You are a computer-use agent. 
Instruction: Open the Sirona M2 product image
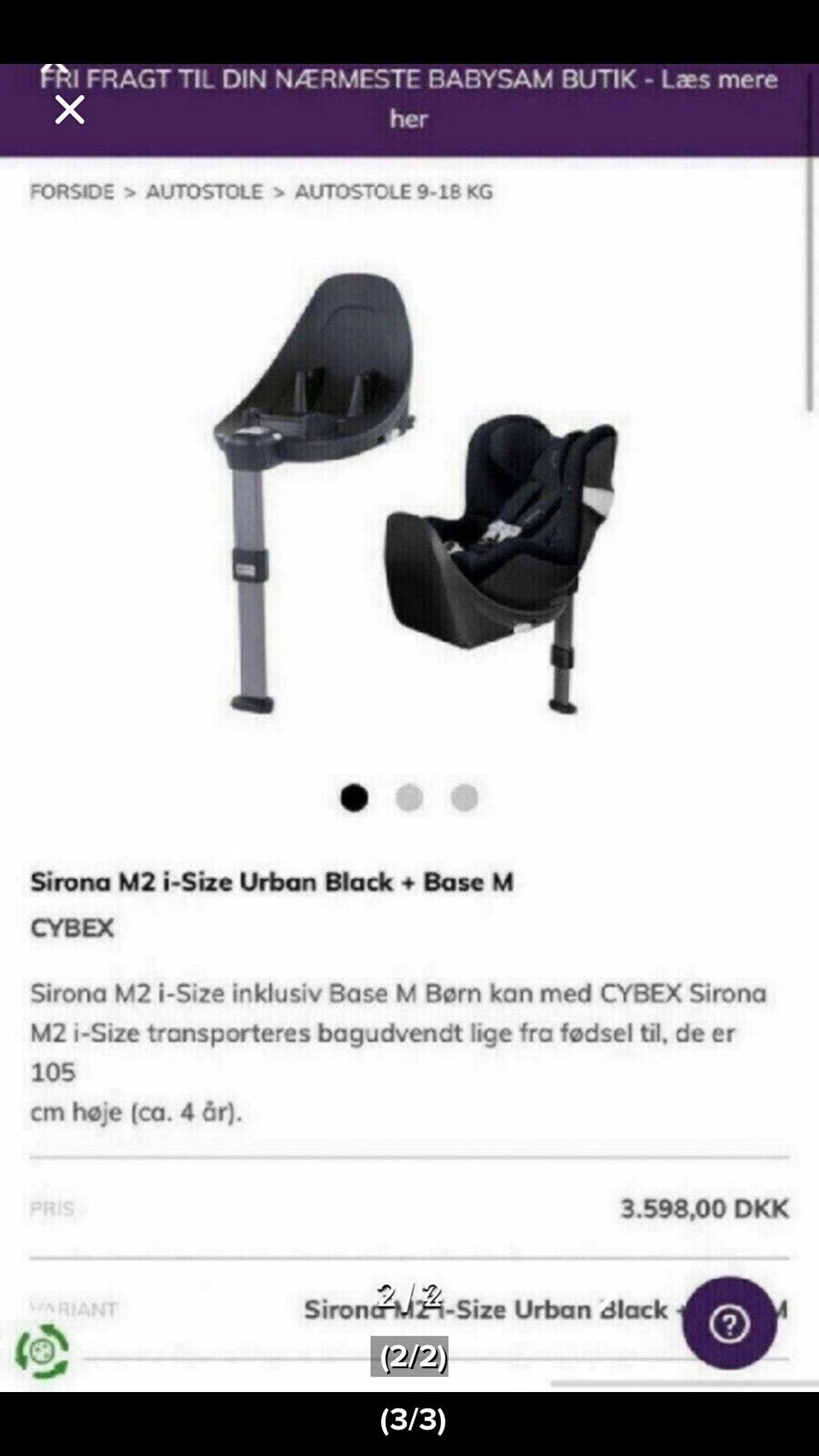point(416,493)
